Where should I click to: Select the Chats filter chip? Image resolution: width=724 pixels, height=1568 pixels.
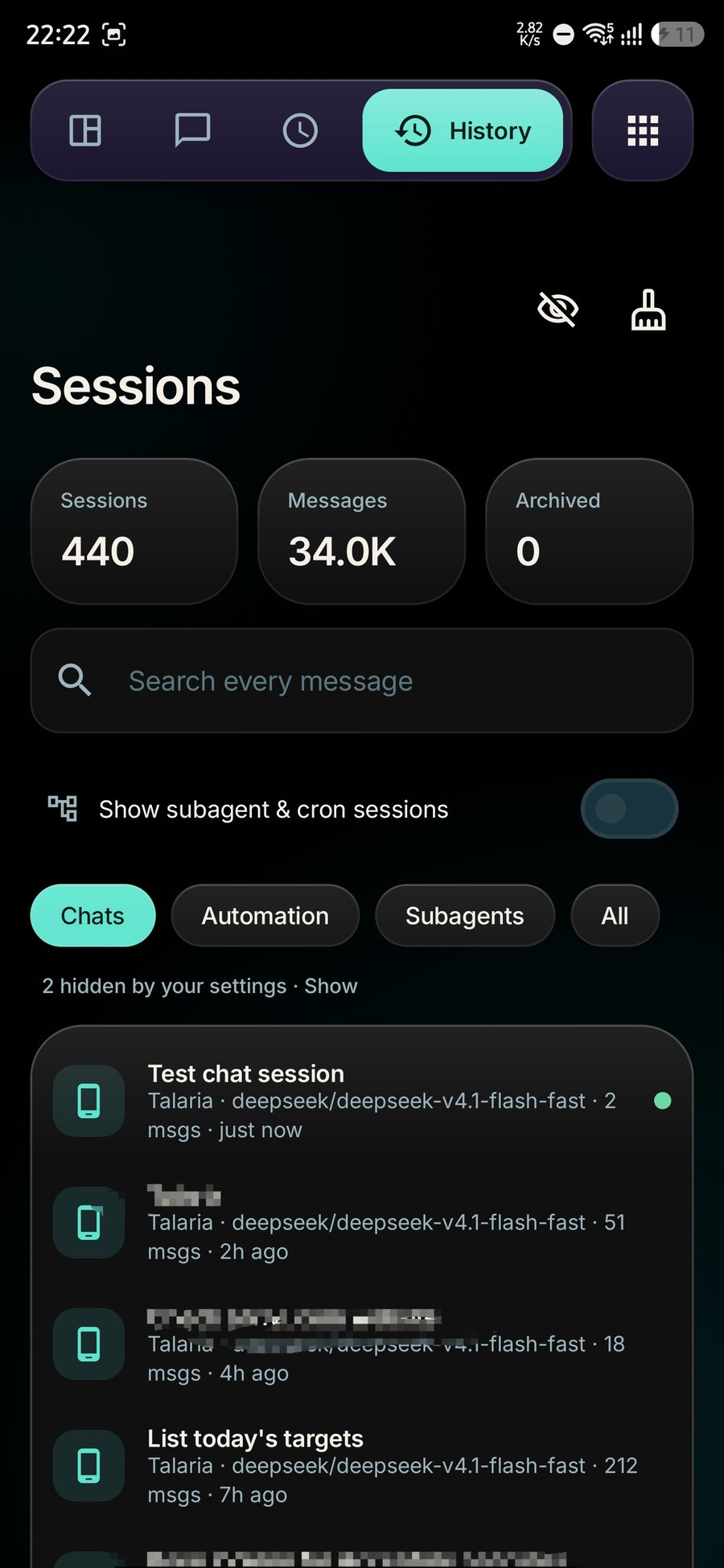coord(93,916)
